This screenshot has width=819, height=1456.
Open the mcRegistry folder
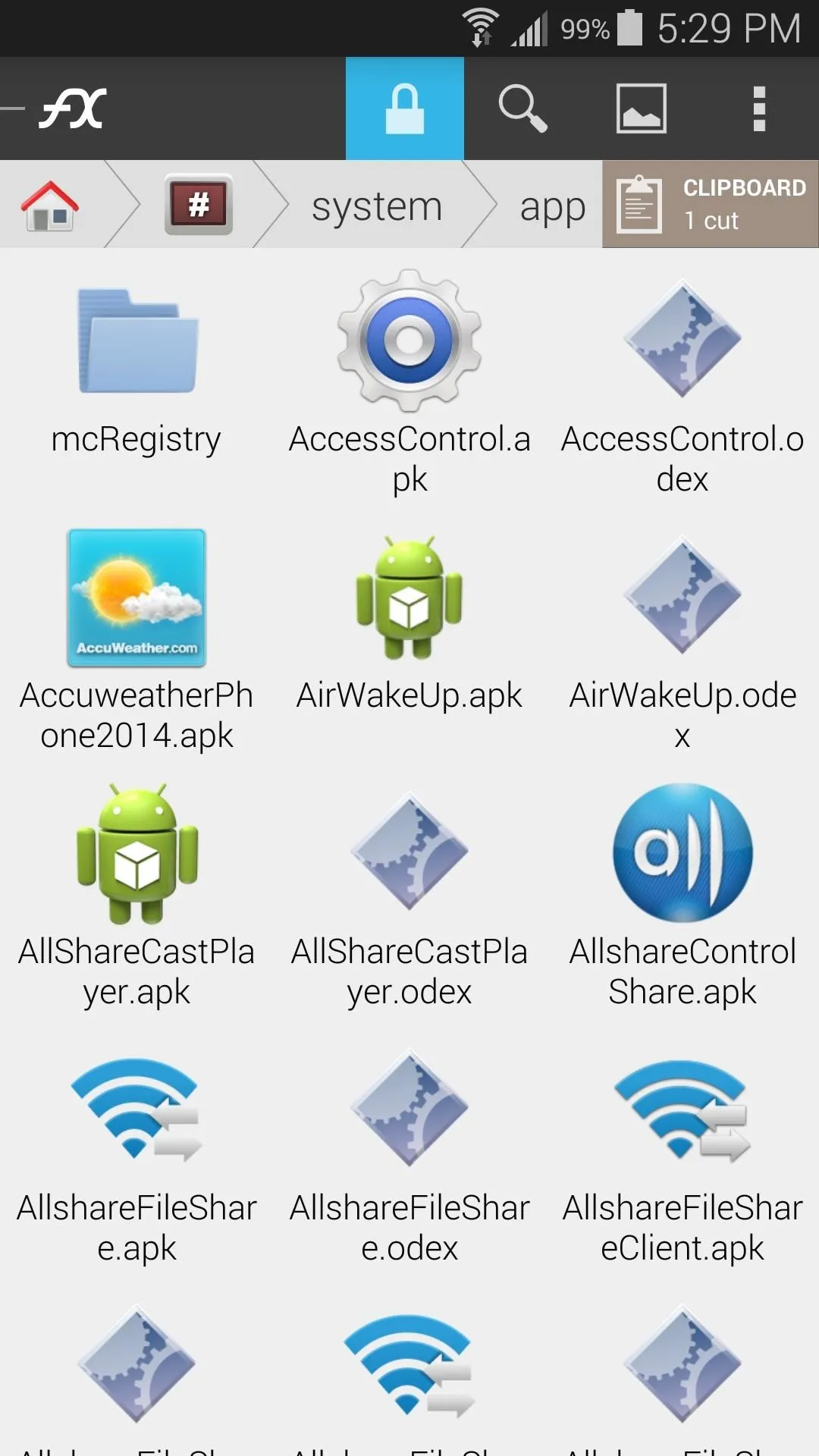[136, 373]
